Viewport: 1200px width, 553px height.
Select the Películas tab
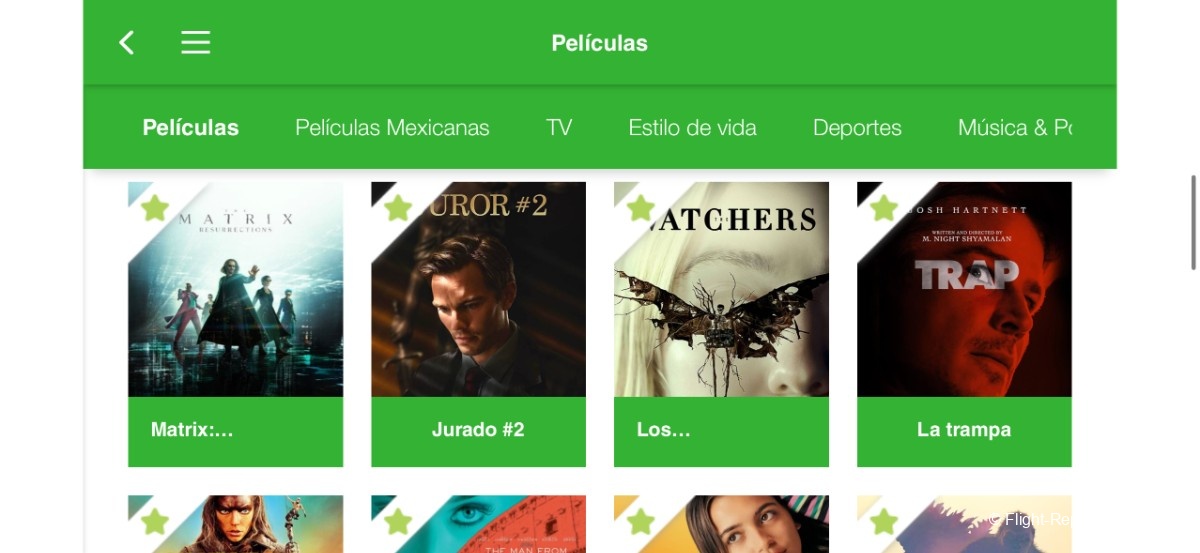tap(190, 128)
